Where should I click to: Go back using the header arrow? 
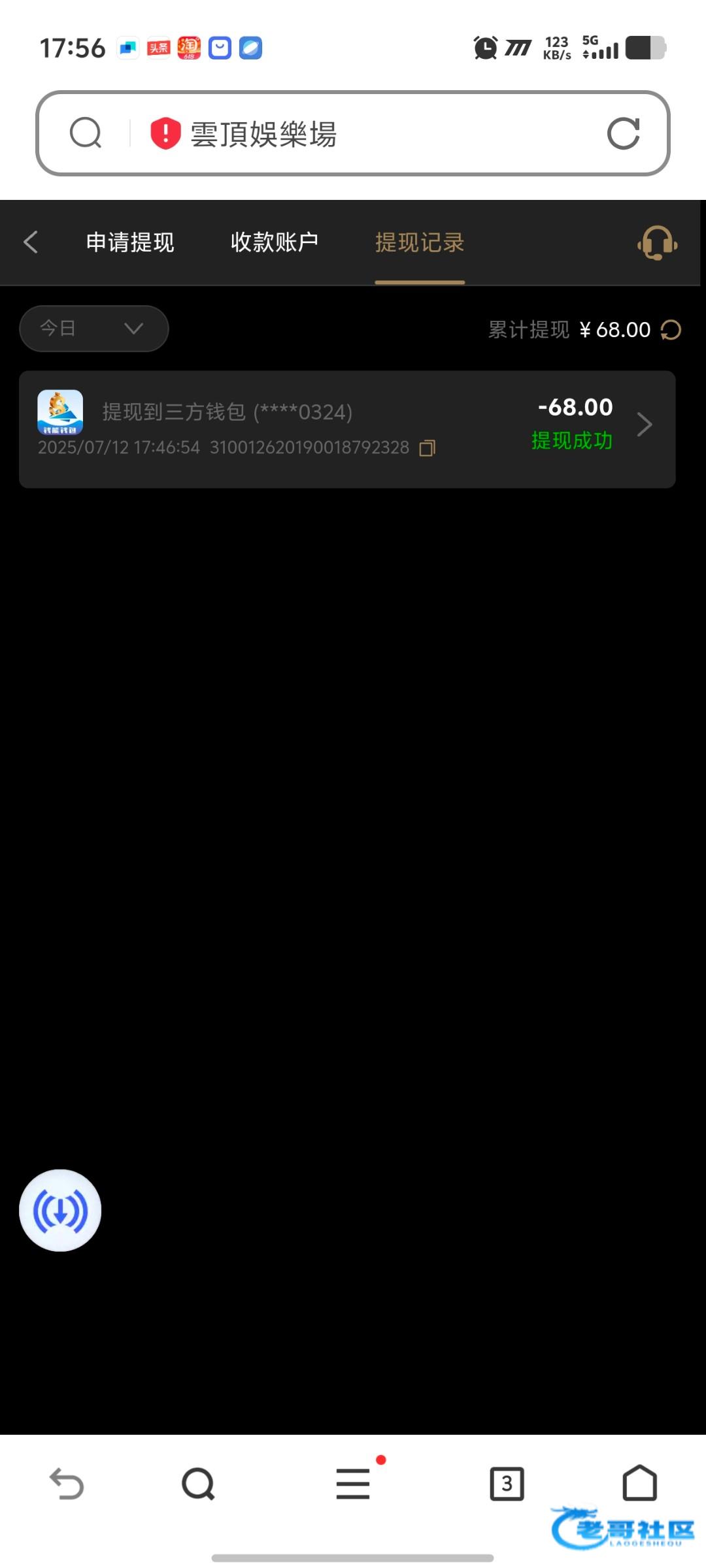[x=31, y=242]
